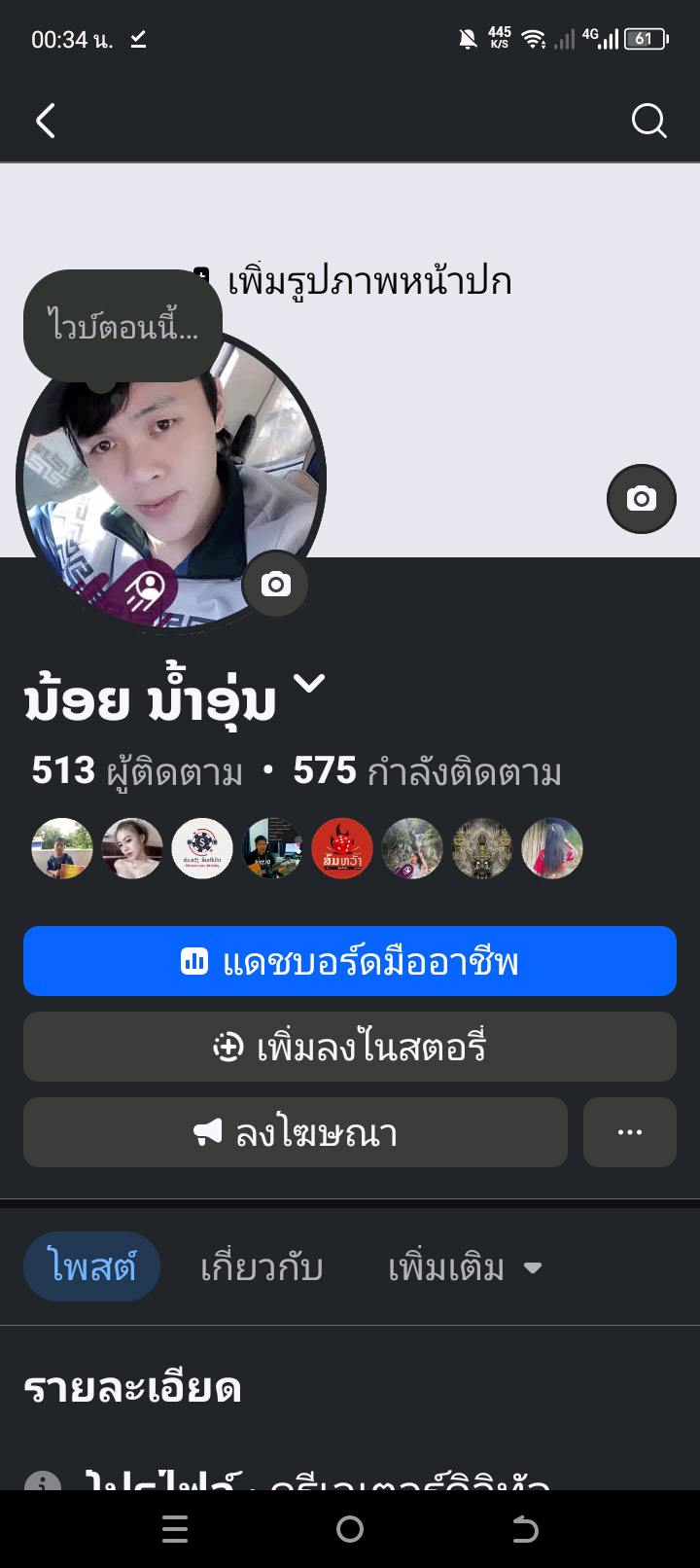Viewport: 700px width, 1568px height.
Task: Go to the system home screen
Action: (x=350, y=1529)
